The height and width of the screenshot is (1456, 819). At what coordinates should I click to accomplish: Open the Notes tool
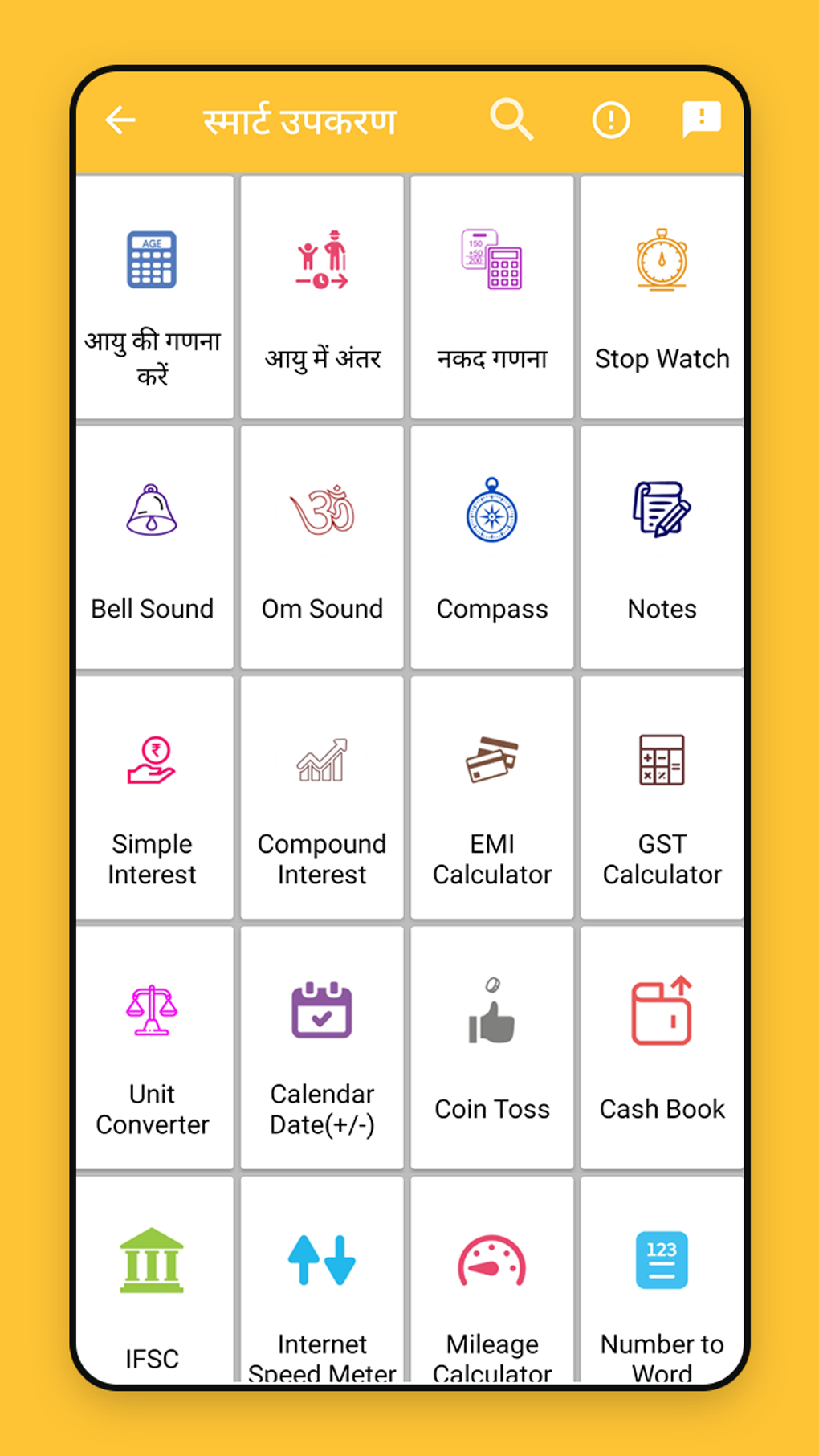pos(662,548)
